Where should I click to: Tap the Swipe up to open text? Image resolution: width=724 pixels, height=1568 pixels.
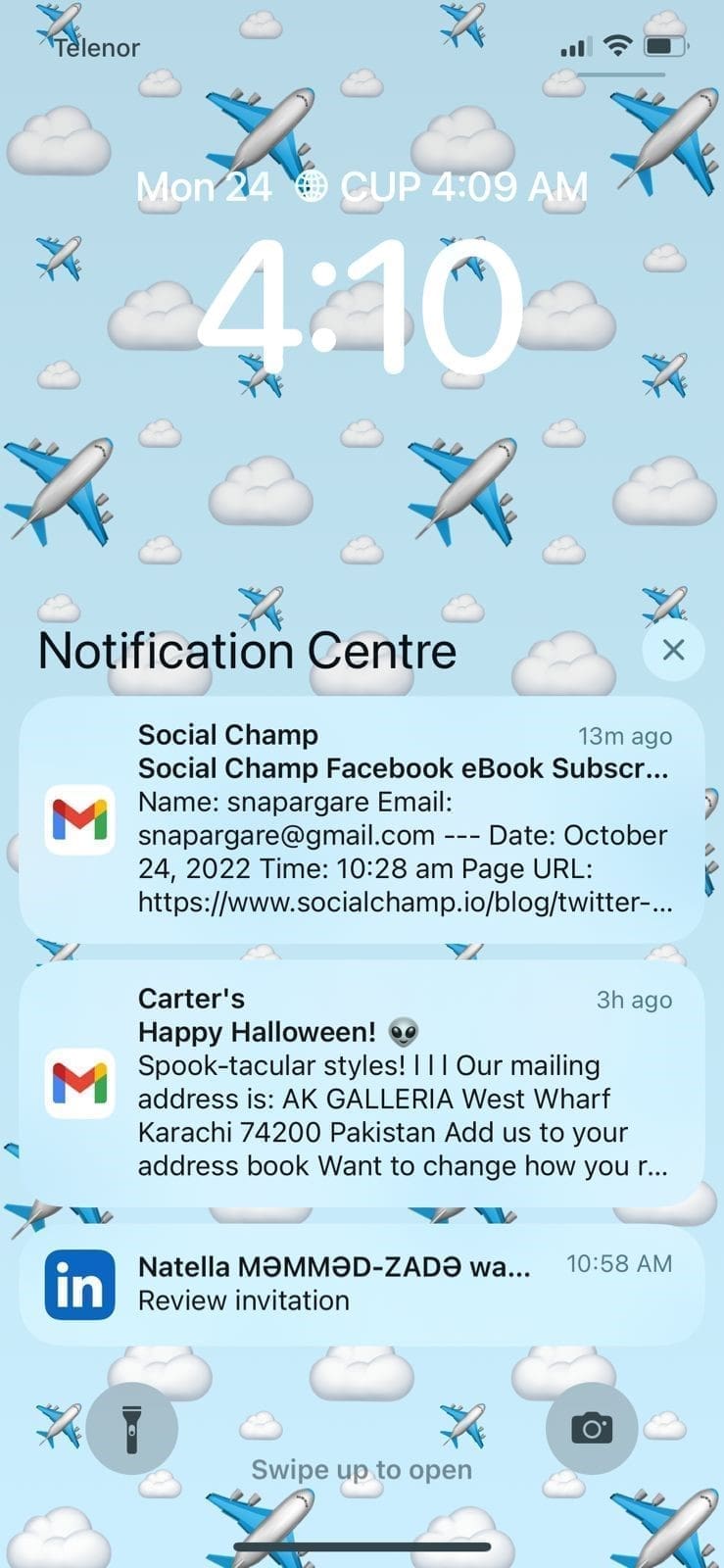tap(362, 1470)
